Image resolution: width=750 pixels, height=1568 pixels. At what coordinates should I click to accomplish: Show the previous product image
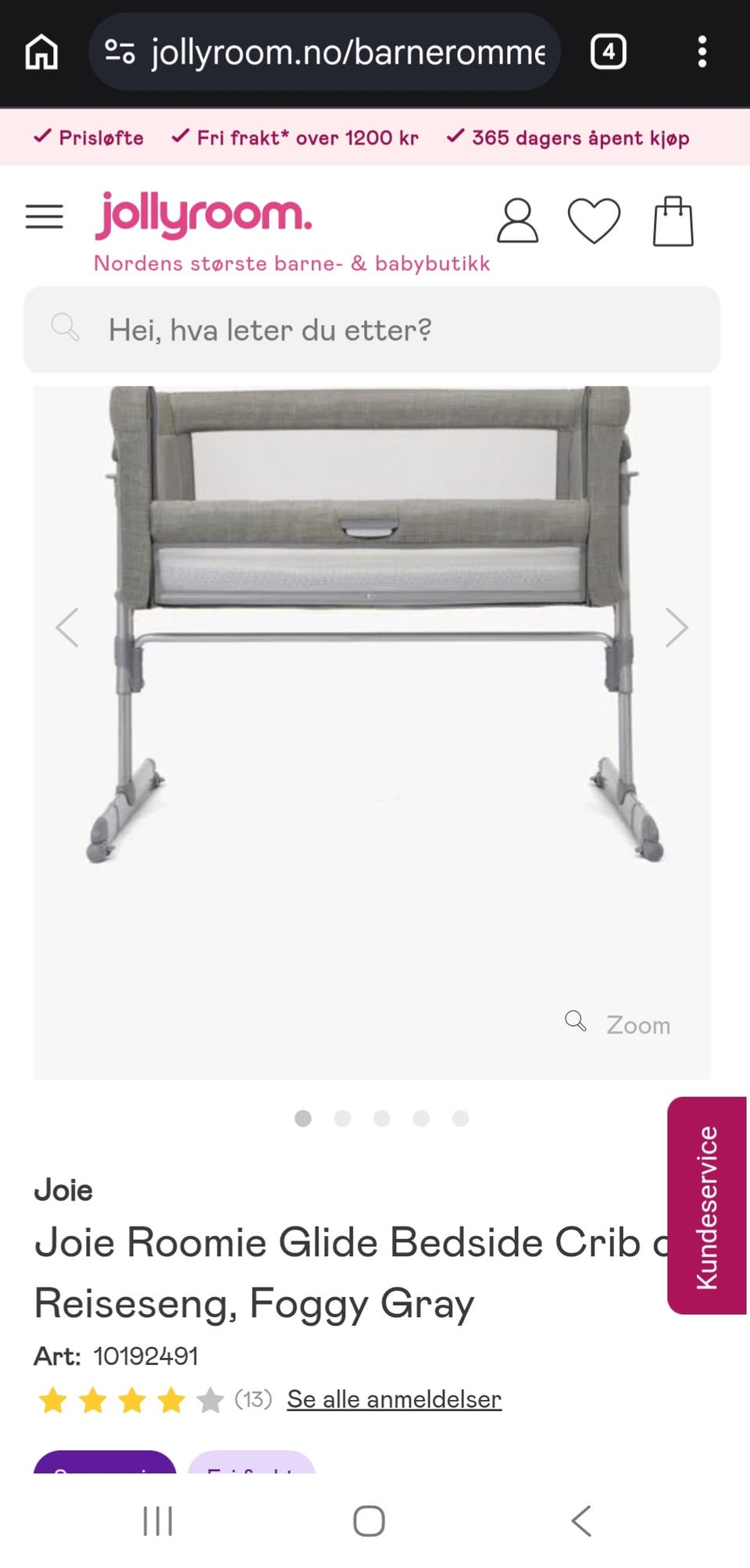click(67, 627)
